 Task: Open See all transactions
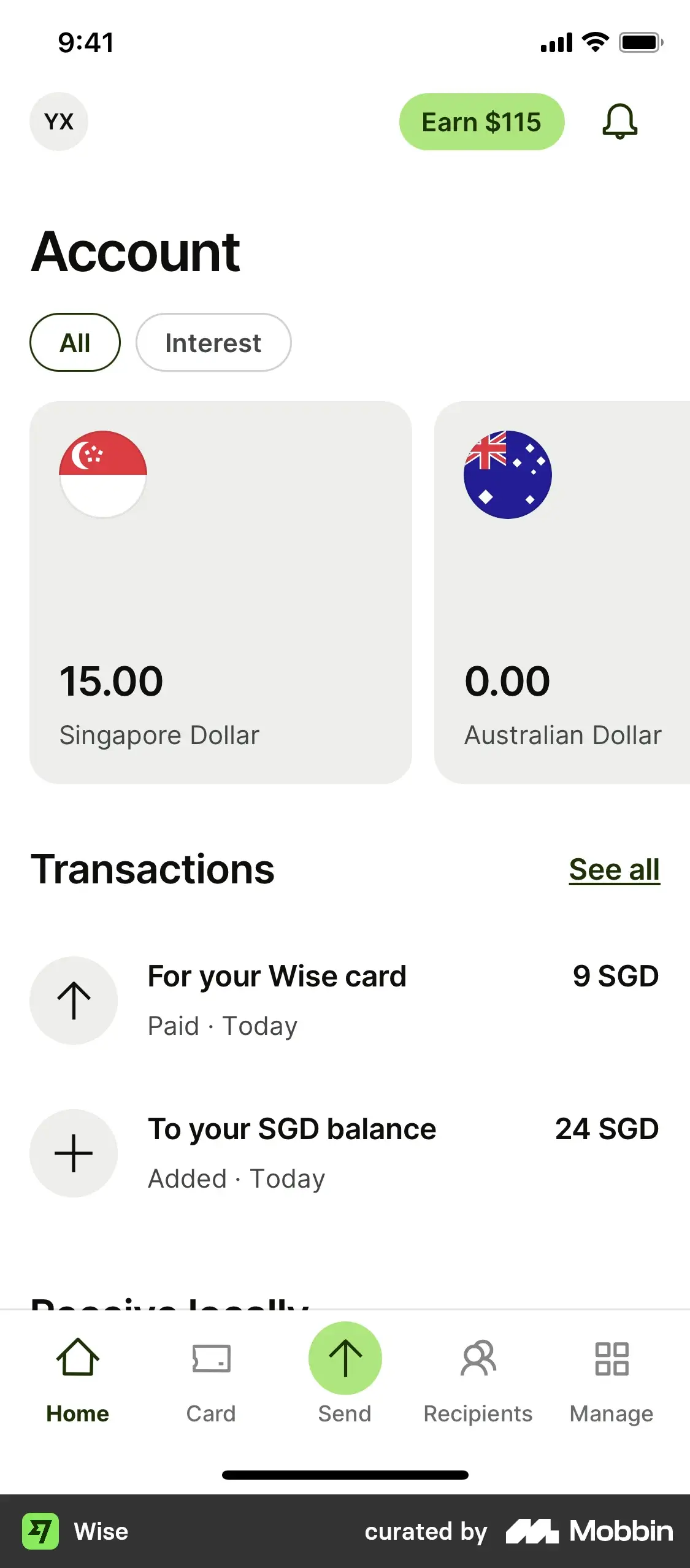coord(614,869)
